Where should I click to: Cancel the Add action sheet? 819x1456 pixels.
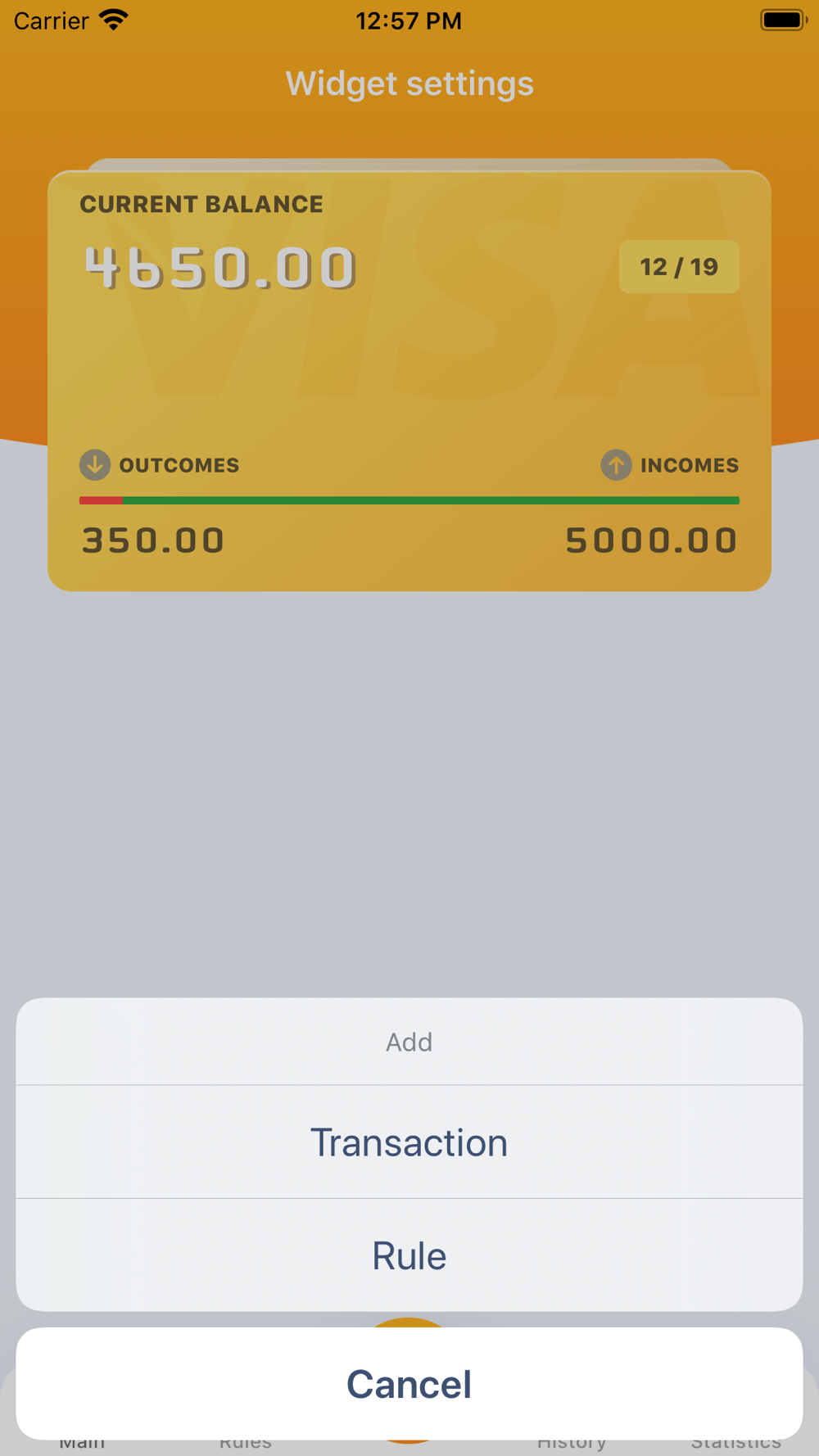pyautogui.click(x=409, y=1384)
